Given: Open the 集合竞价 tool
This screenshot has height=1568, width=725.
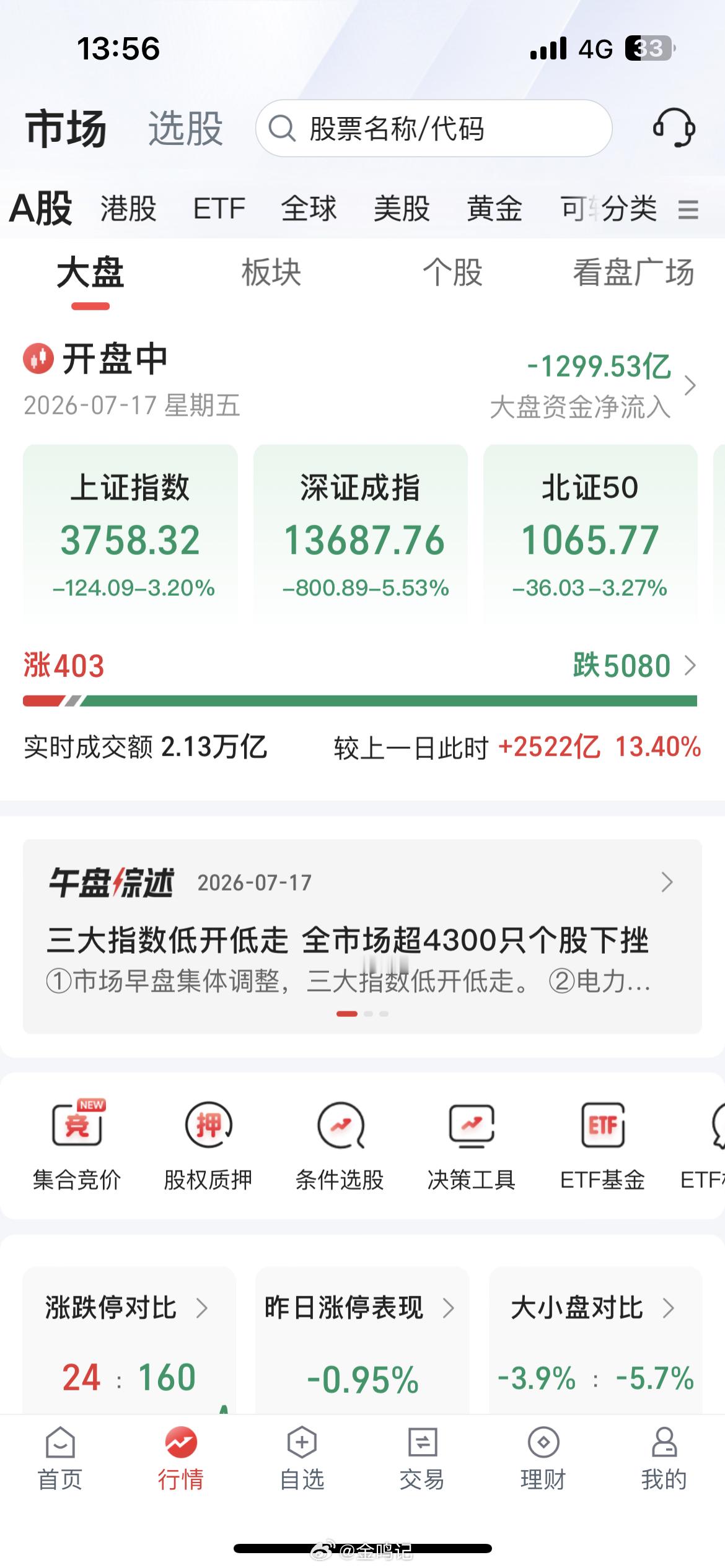Looking at the screenshot, I should coord(77,1146).
